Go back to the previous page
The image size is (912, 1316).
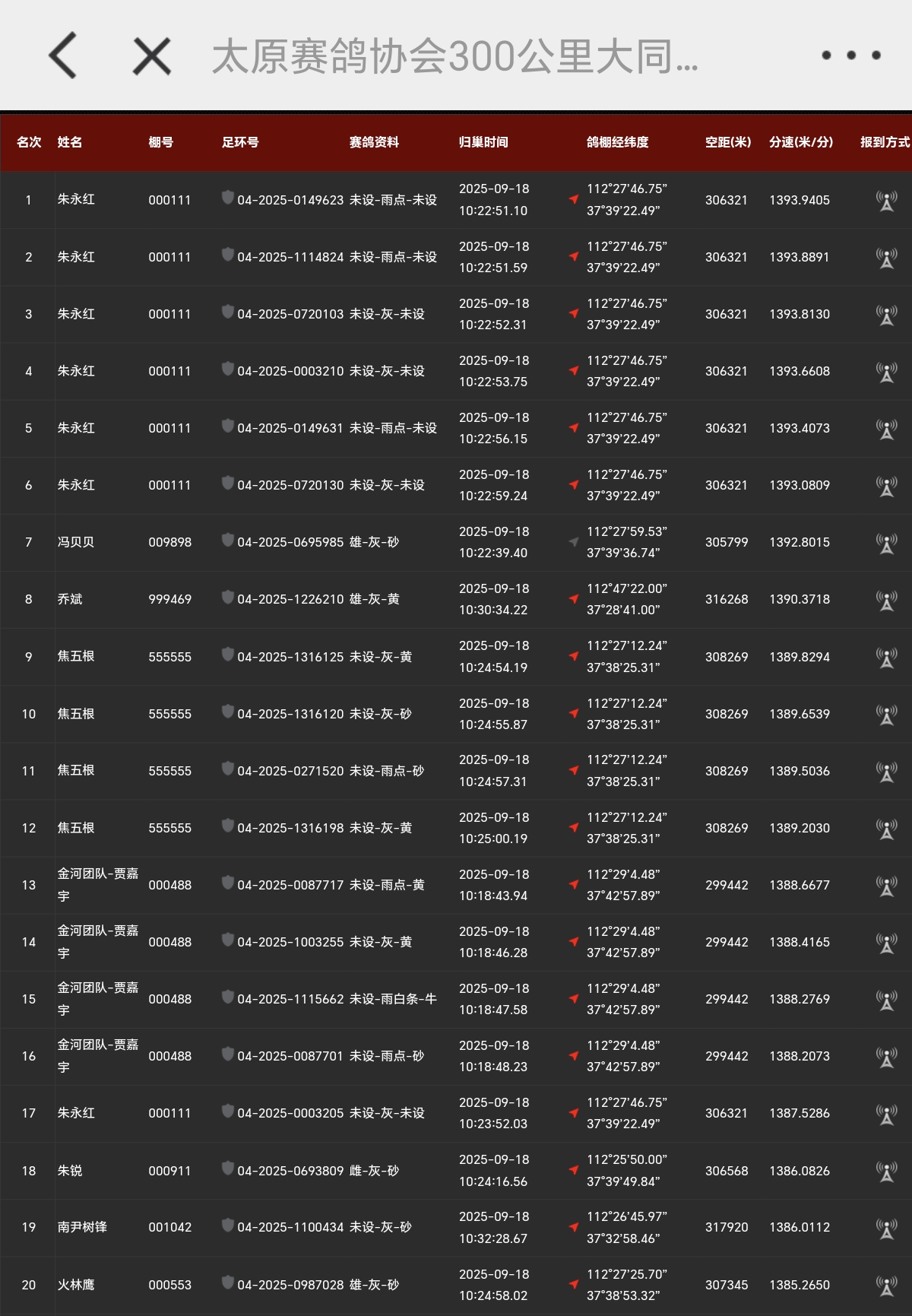point(63,55)
